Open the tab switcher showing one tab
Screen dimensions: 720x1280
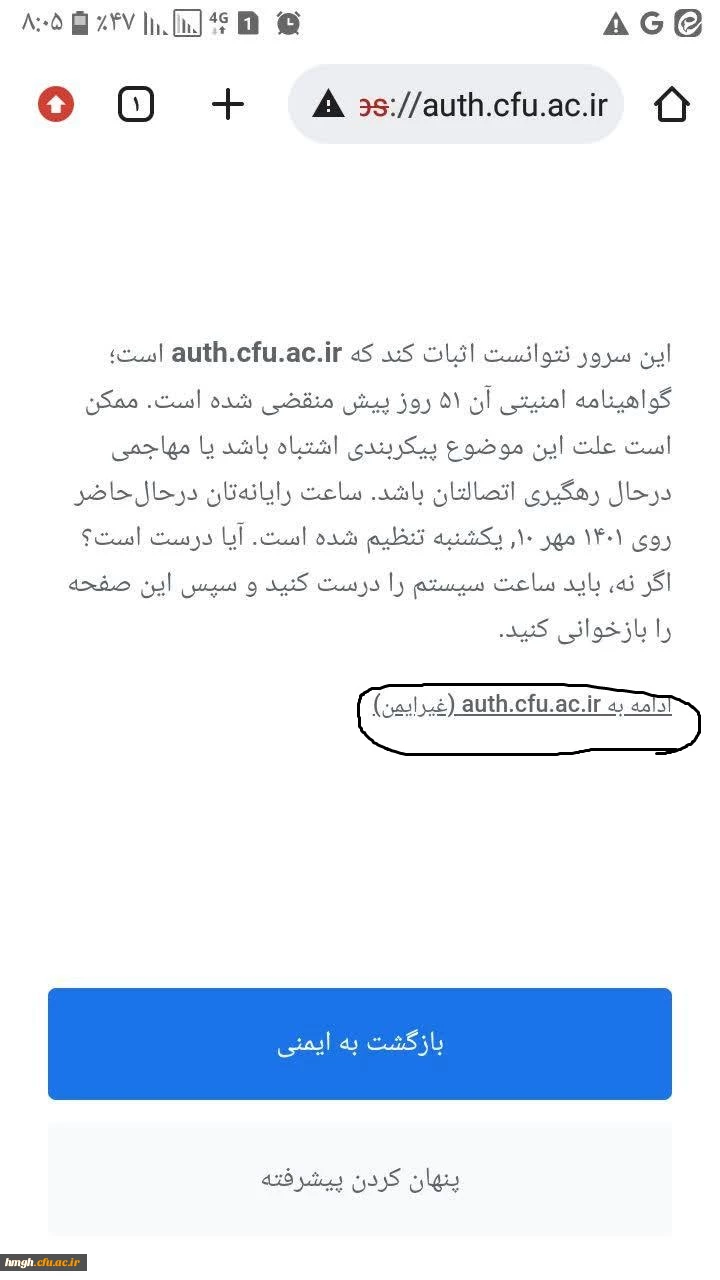136,104
